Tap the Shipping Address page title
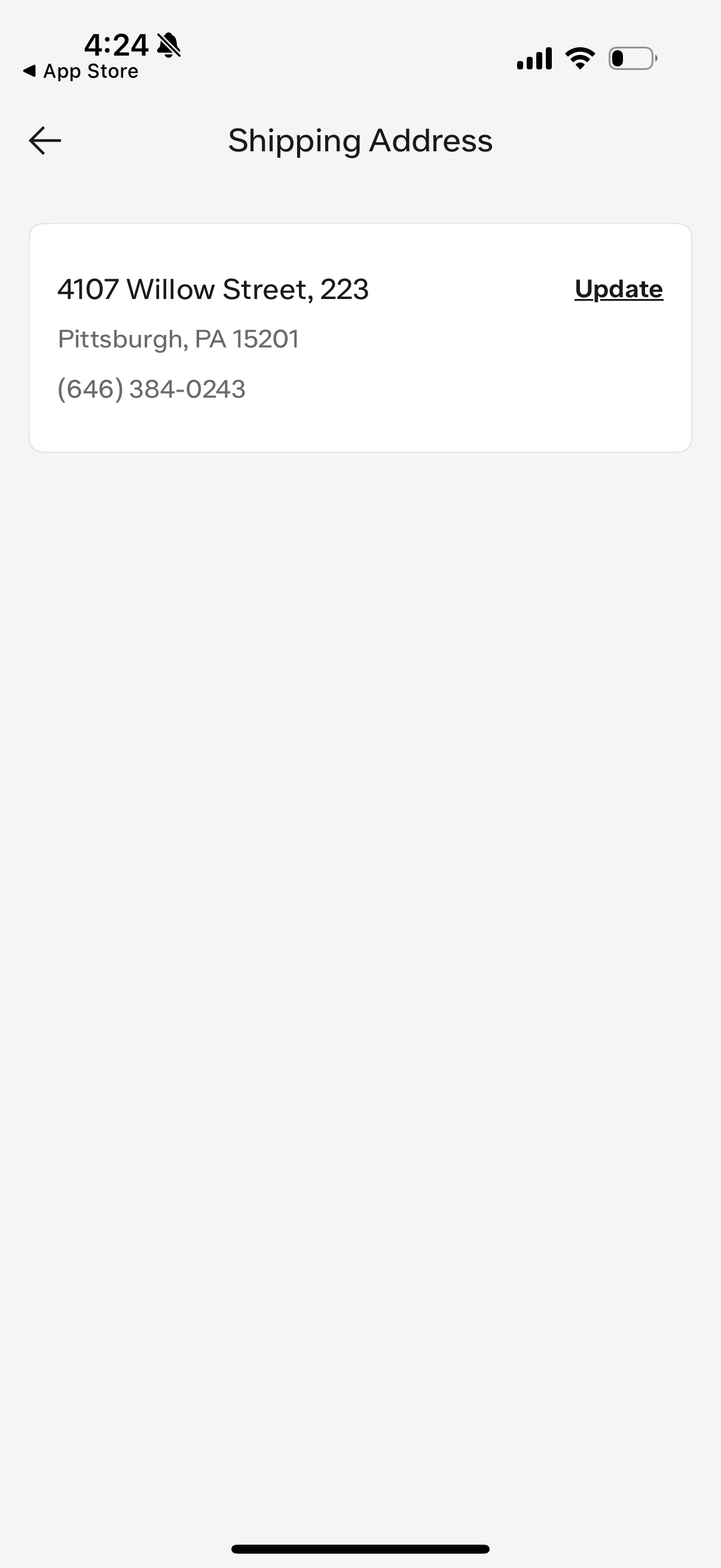The height and width of the screenshot is (1568, 721). click(x=360, y=141)
